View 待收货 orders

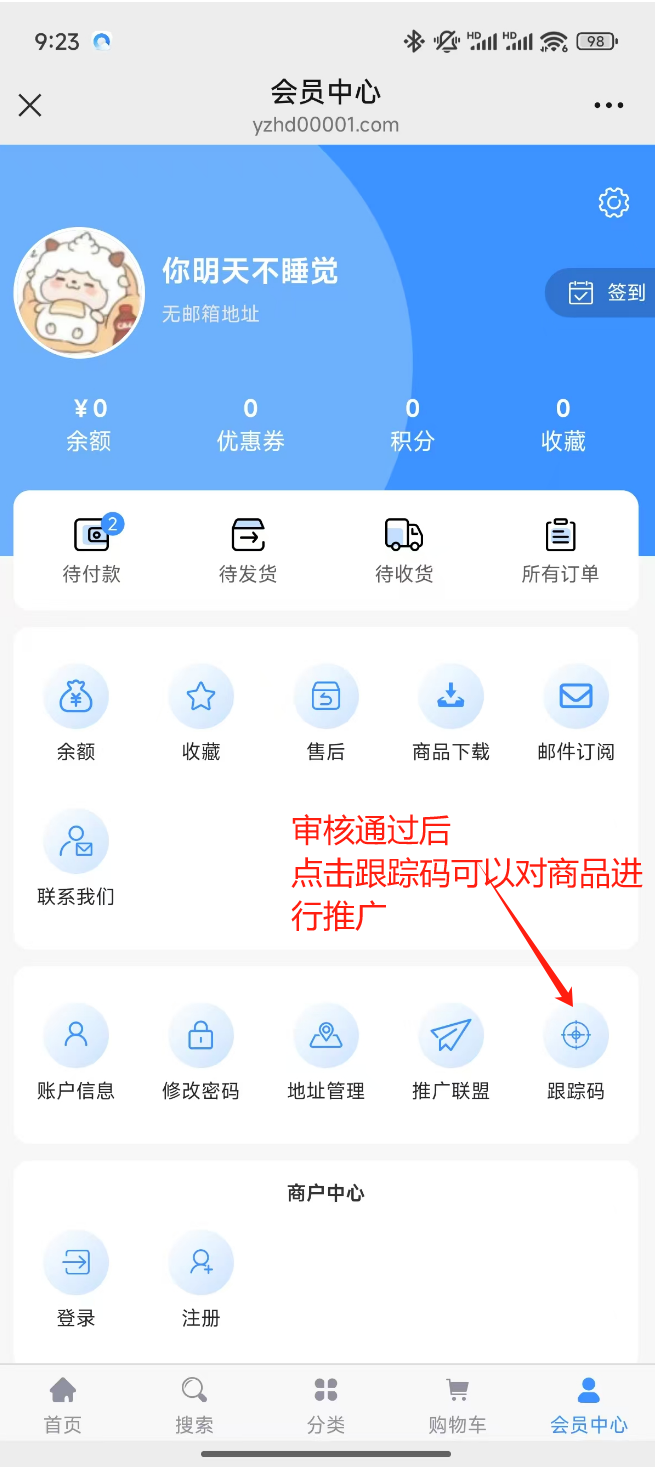(404, 548)
